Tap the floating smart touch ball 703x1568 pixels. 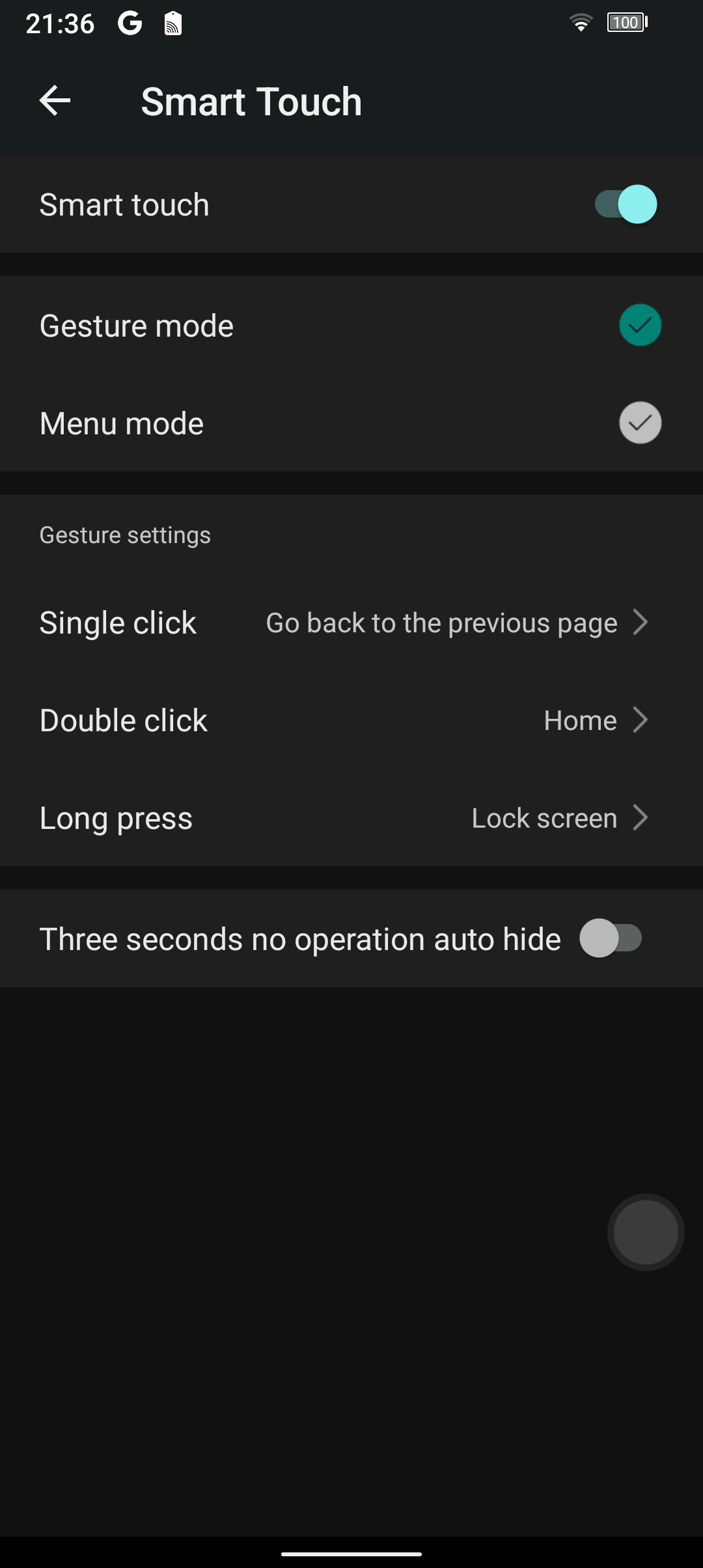point(646,1232)
